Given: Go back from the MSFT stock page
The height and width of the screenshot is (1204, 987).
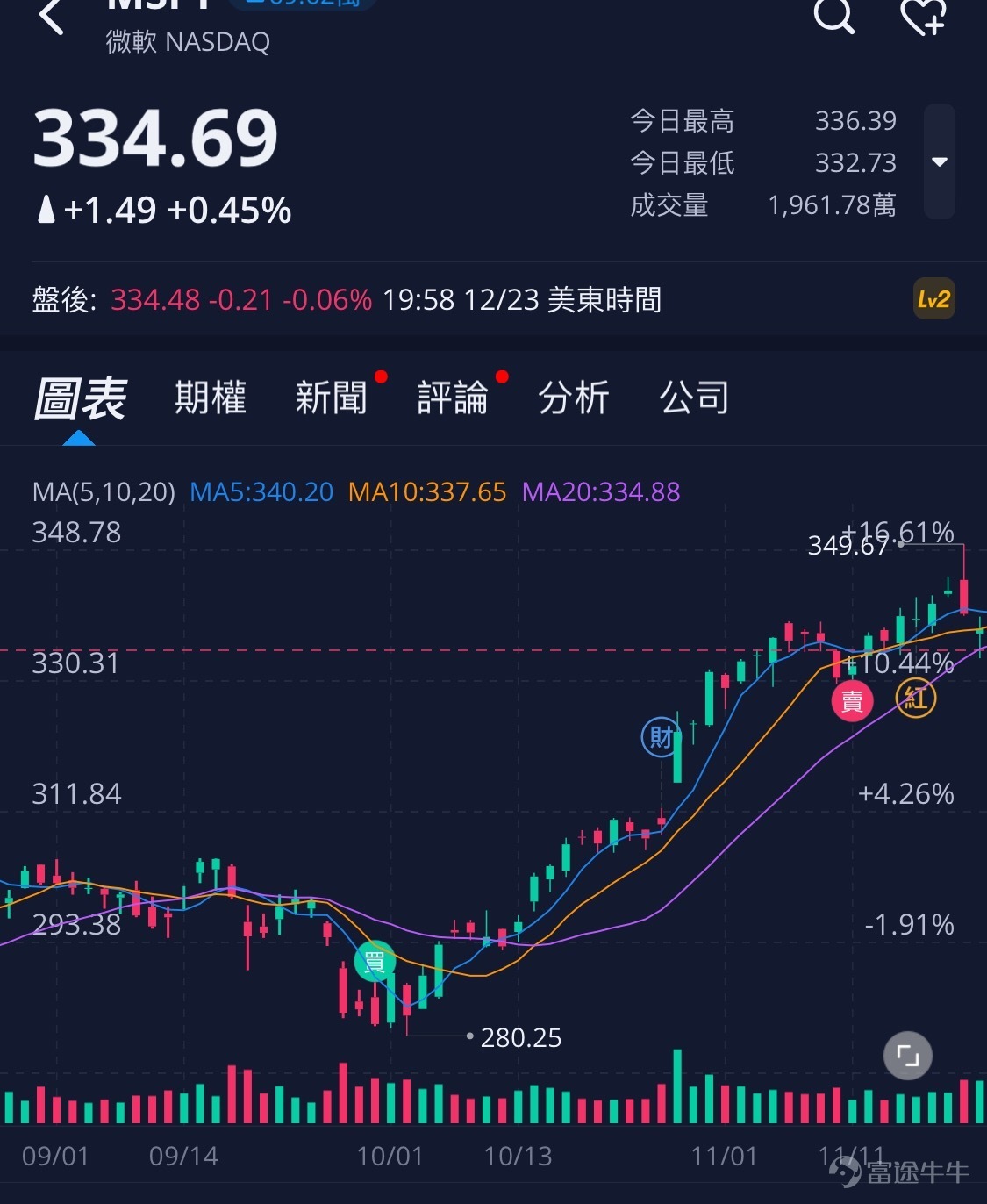Looking at the screenshot, I should tap(51, 18).
